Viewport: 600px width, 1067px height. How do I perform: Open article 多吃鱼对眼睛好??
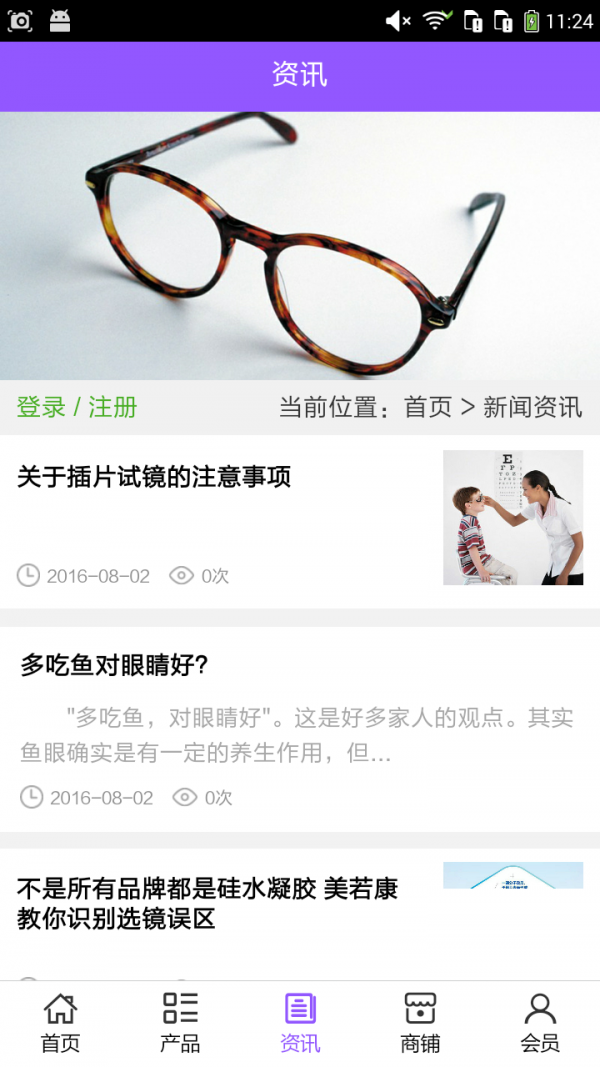[x=114, y=665]
